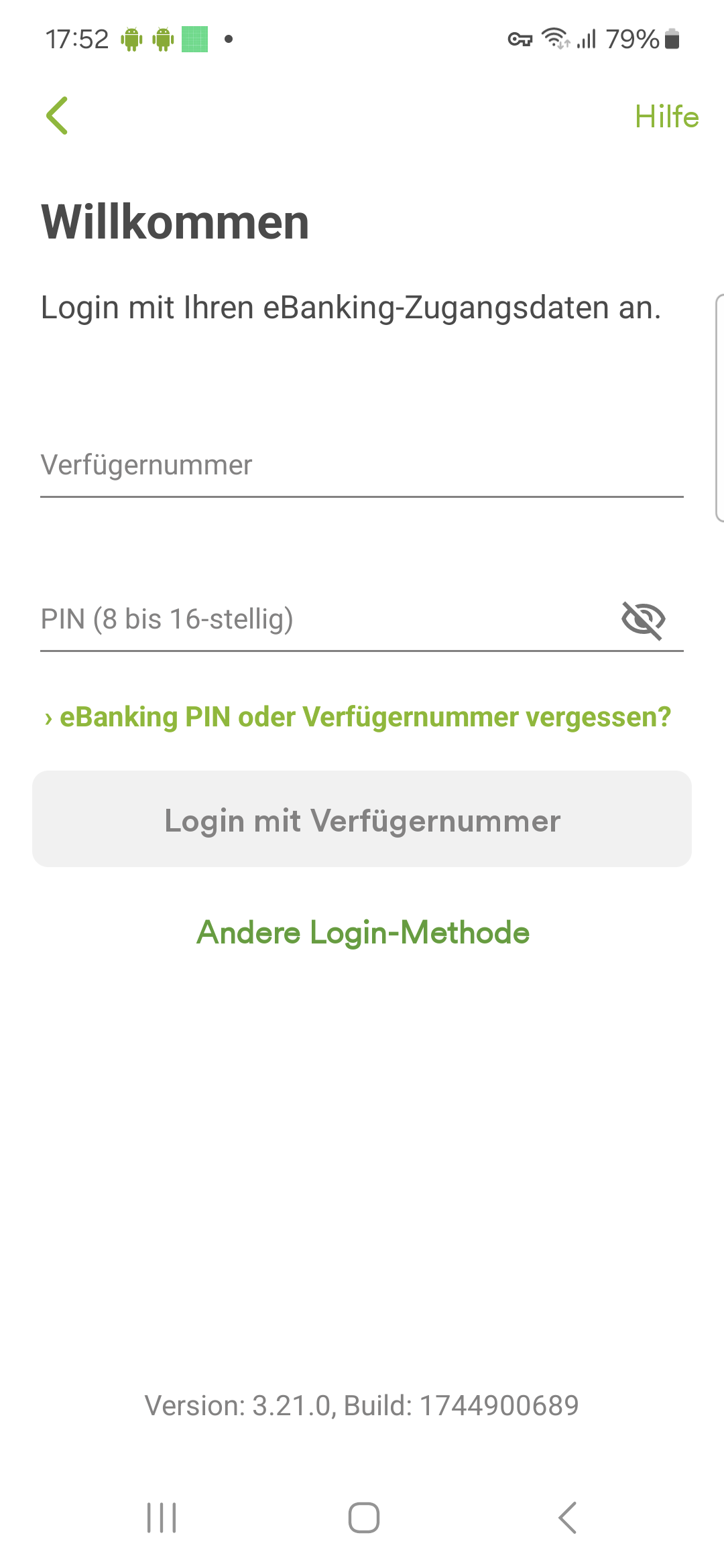This screenshot has height=1568, width=724.
Task: Open the Hilfe help link
Action: (x=666, y=117)
